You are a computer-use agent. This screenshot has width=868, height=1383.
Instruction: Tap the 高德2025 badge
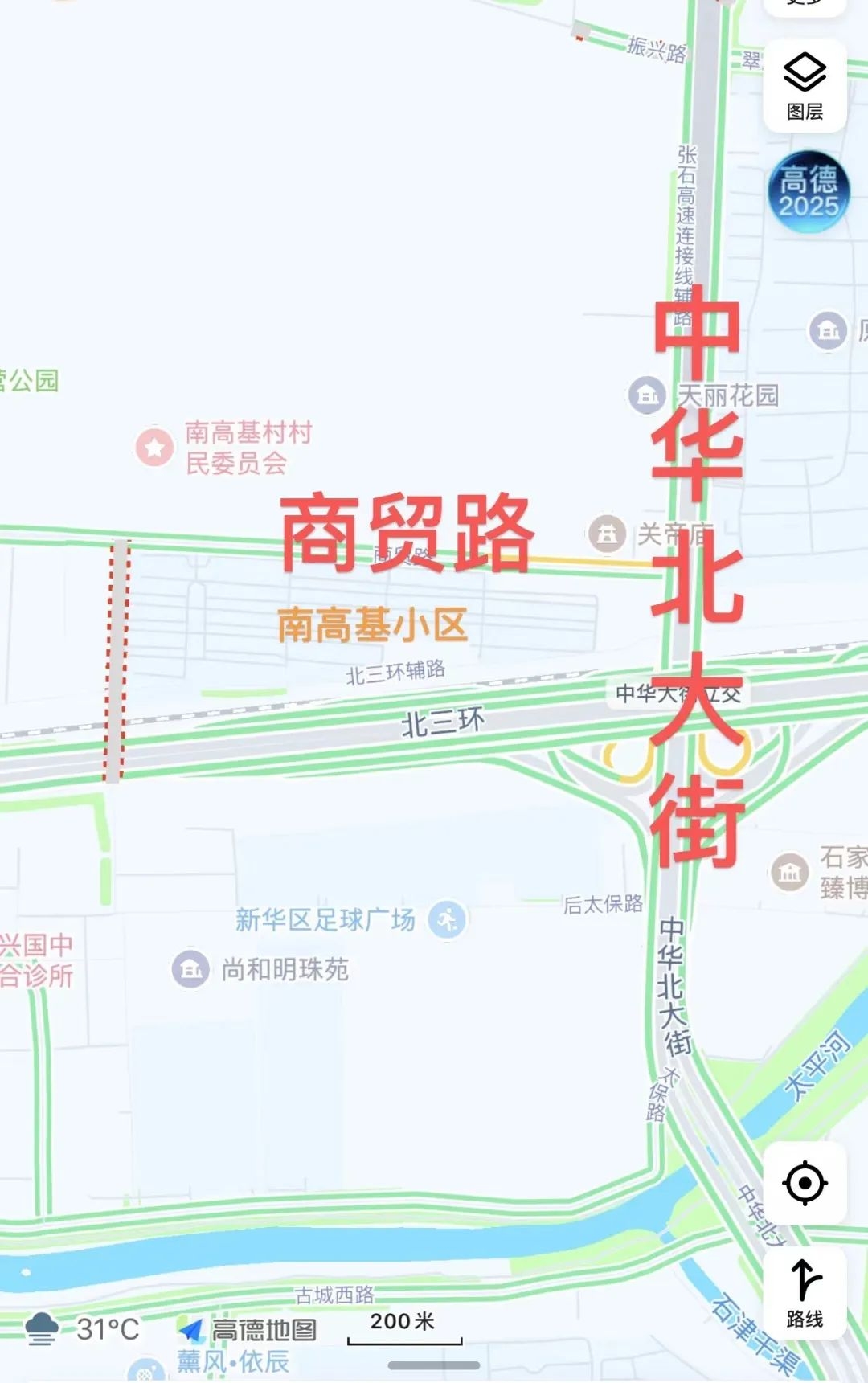809,192
